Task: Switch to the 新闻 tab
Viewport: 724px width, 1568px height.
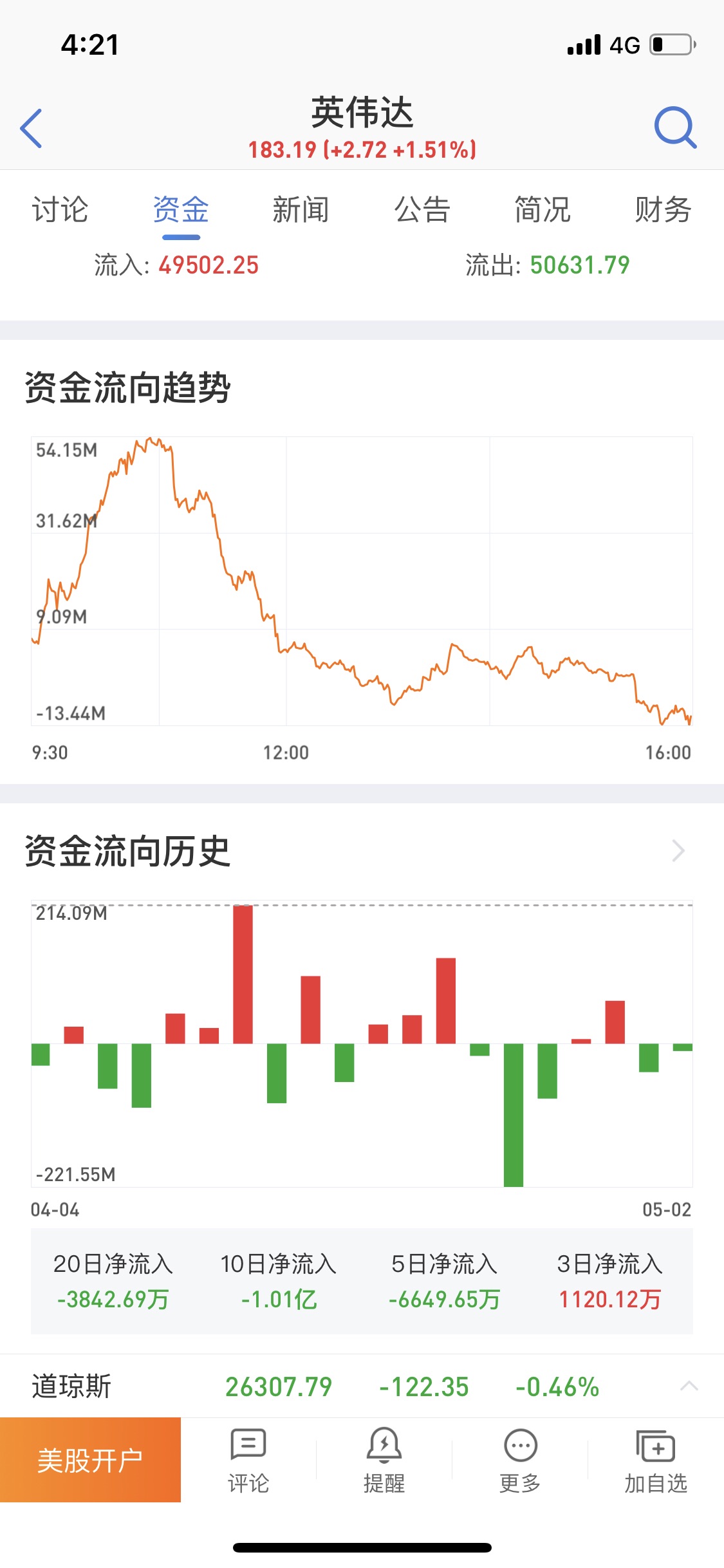Action: pos(301,210)
